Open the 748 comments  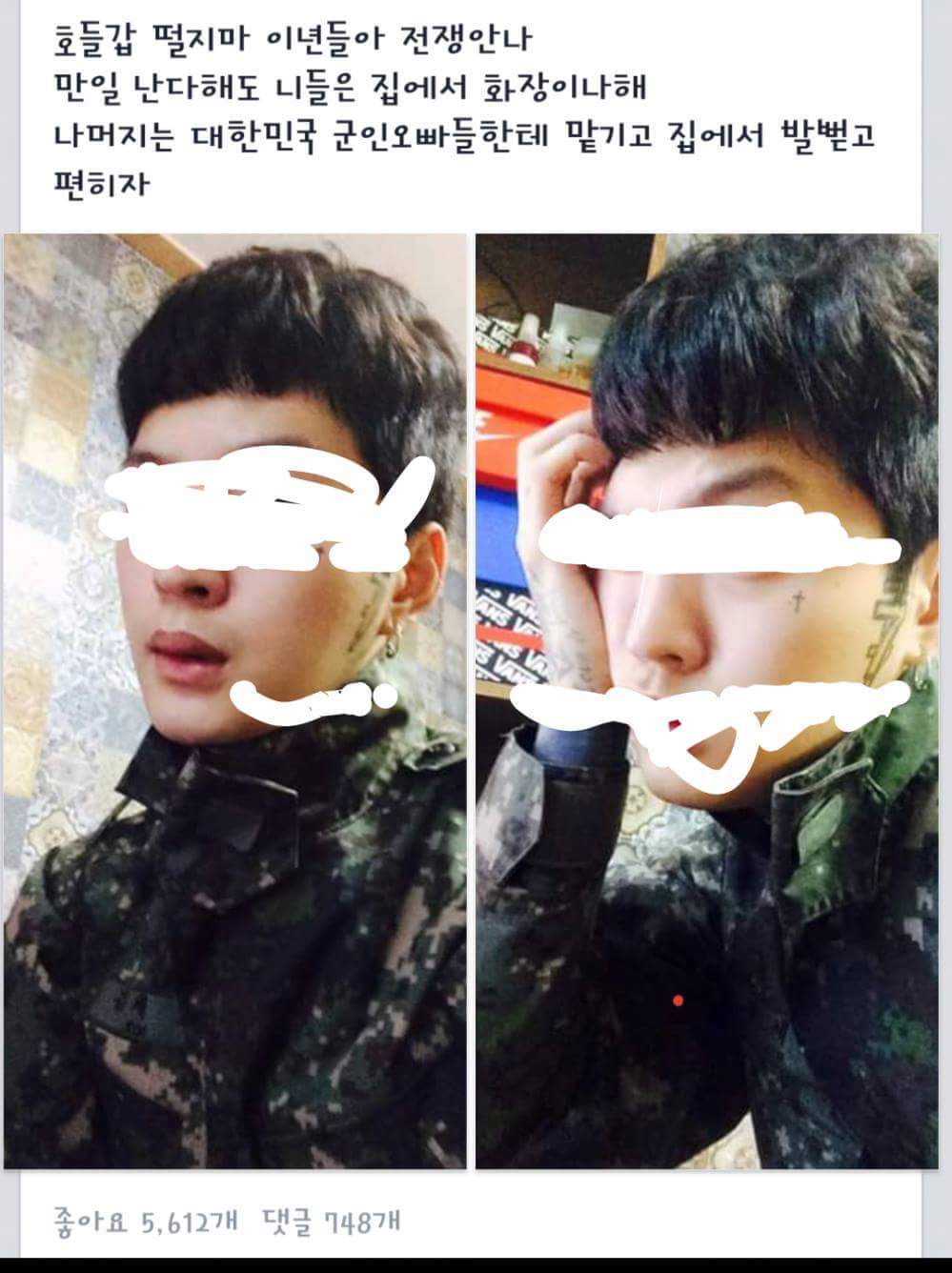(332, 1221)
